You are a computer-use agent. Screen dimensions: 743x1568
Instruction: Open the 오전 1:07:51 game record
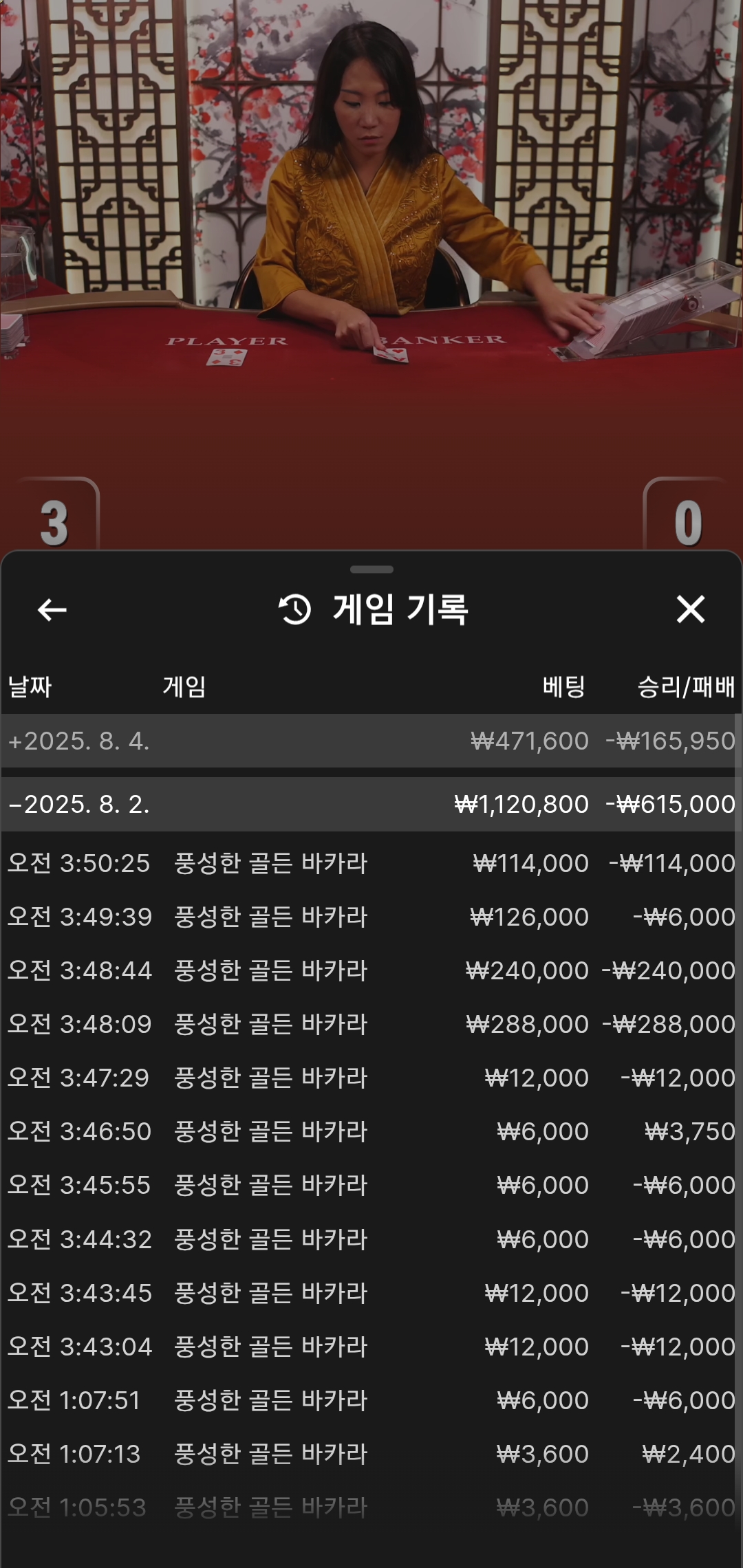coord(371,1400)
